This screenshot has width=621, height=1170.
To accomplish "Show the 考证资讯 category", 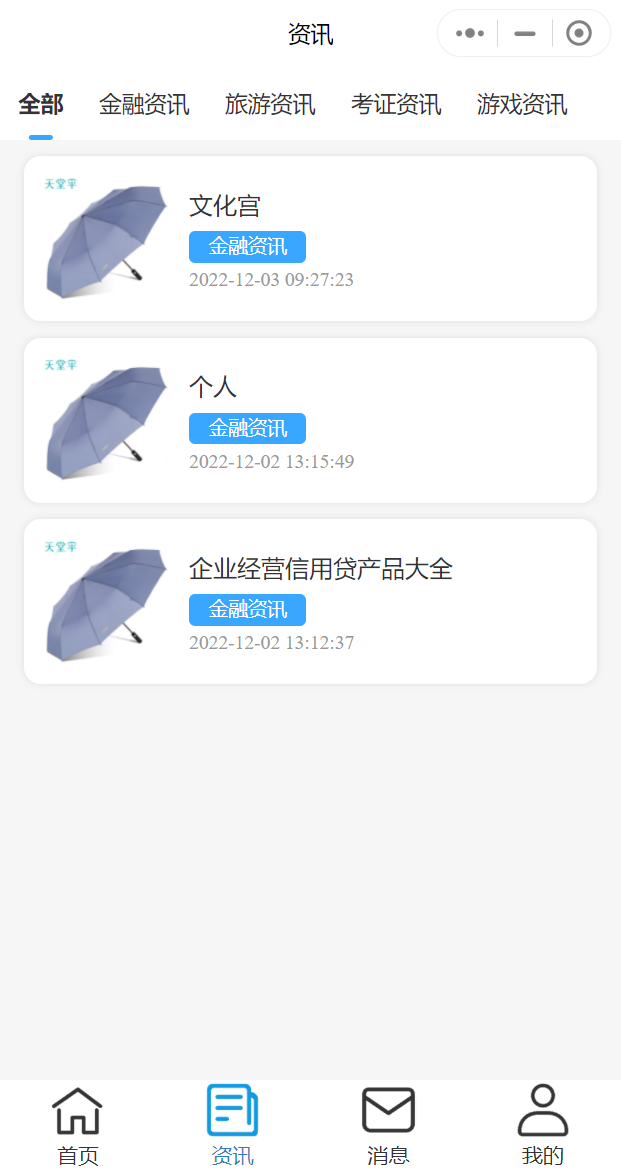I will (x=396, y=104).
